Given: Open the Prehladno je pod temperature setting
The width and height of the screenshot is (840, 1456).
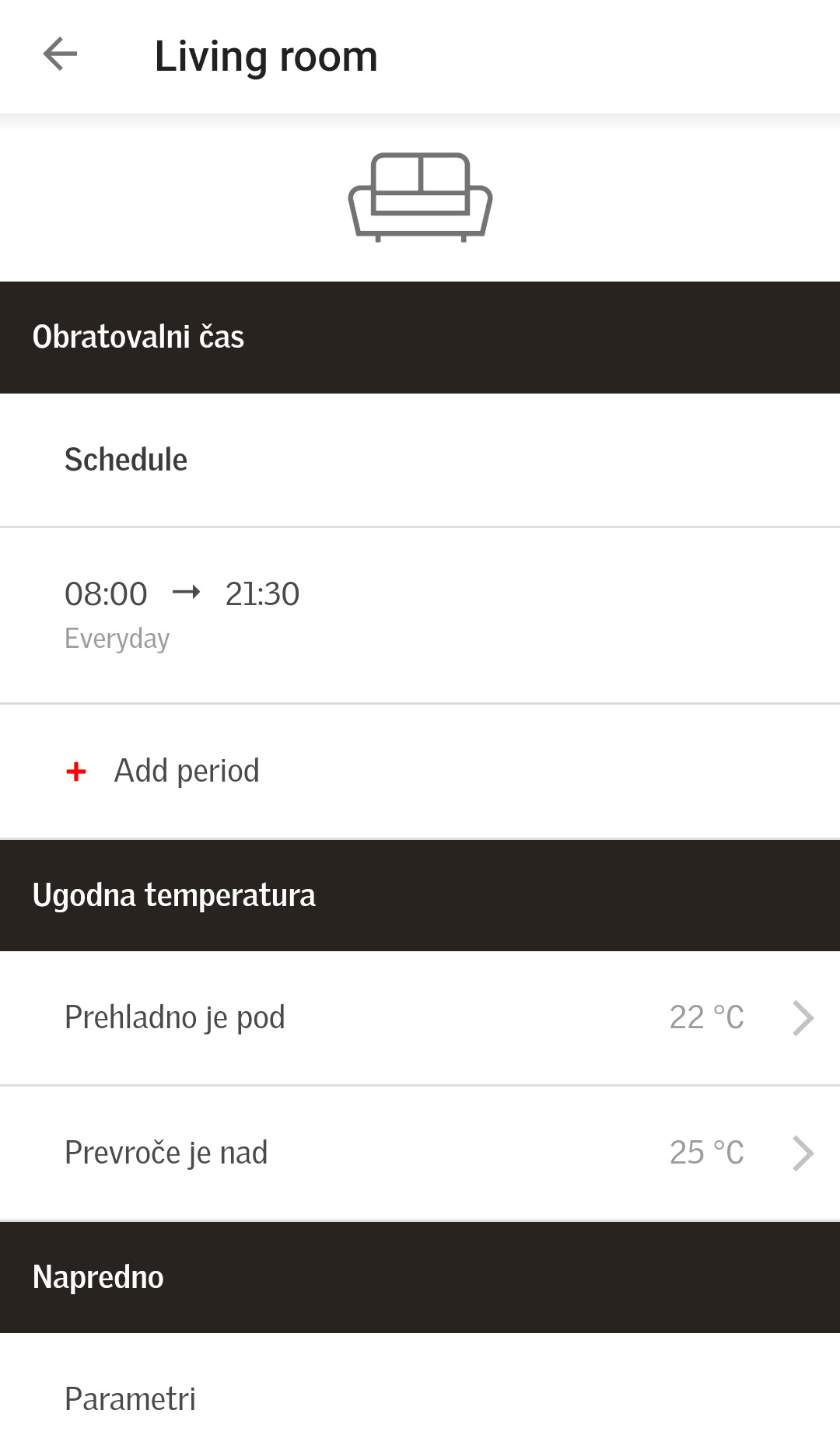Looking at the screenshot, I should pos(420,1017).
